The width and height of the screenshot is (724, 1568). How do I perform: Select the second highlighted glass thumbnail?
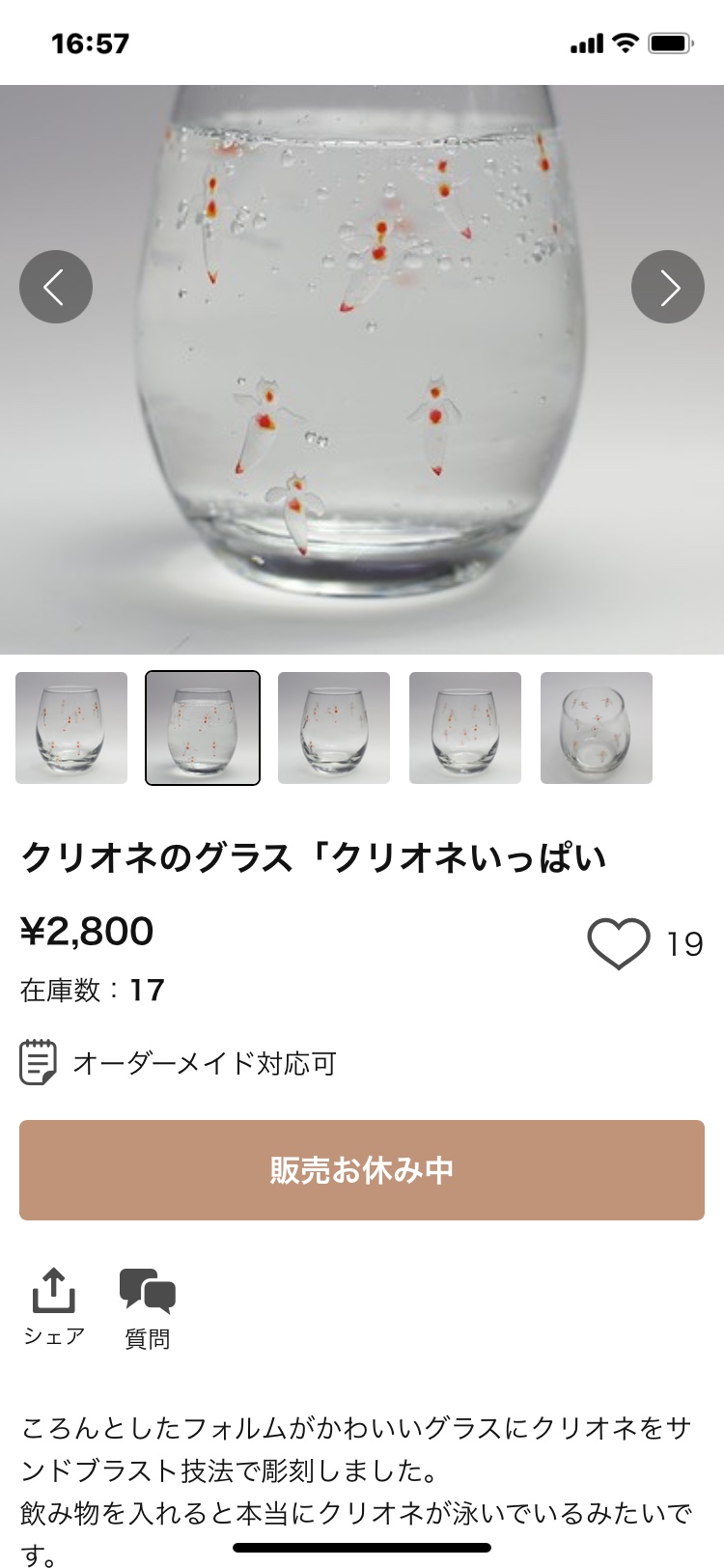tap(203, 728)
